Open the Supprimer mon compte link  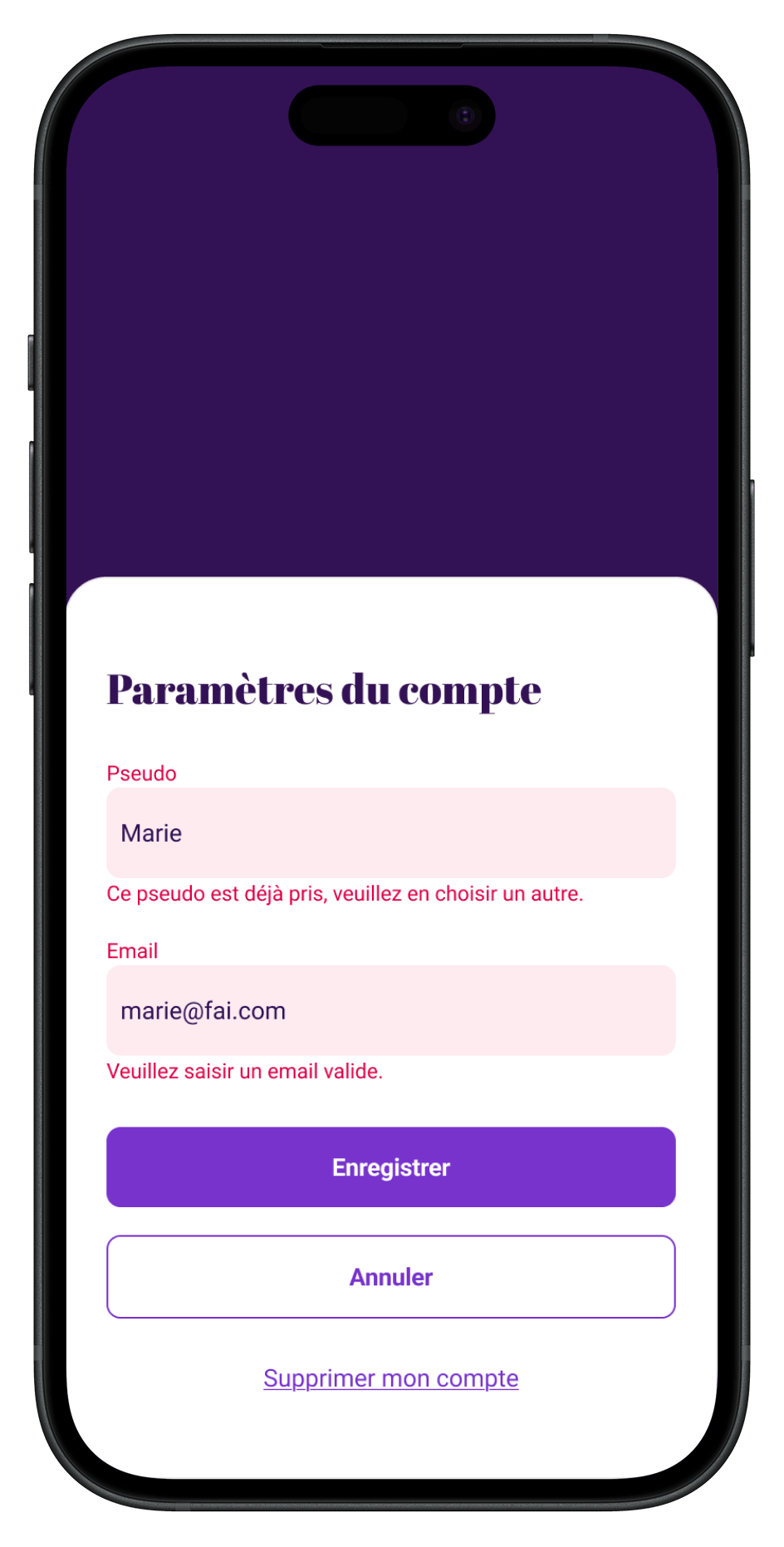coord(390,1378)
